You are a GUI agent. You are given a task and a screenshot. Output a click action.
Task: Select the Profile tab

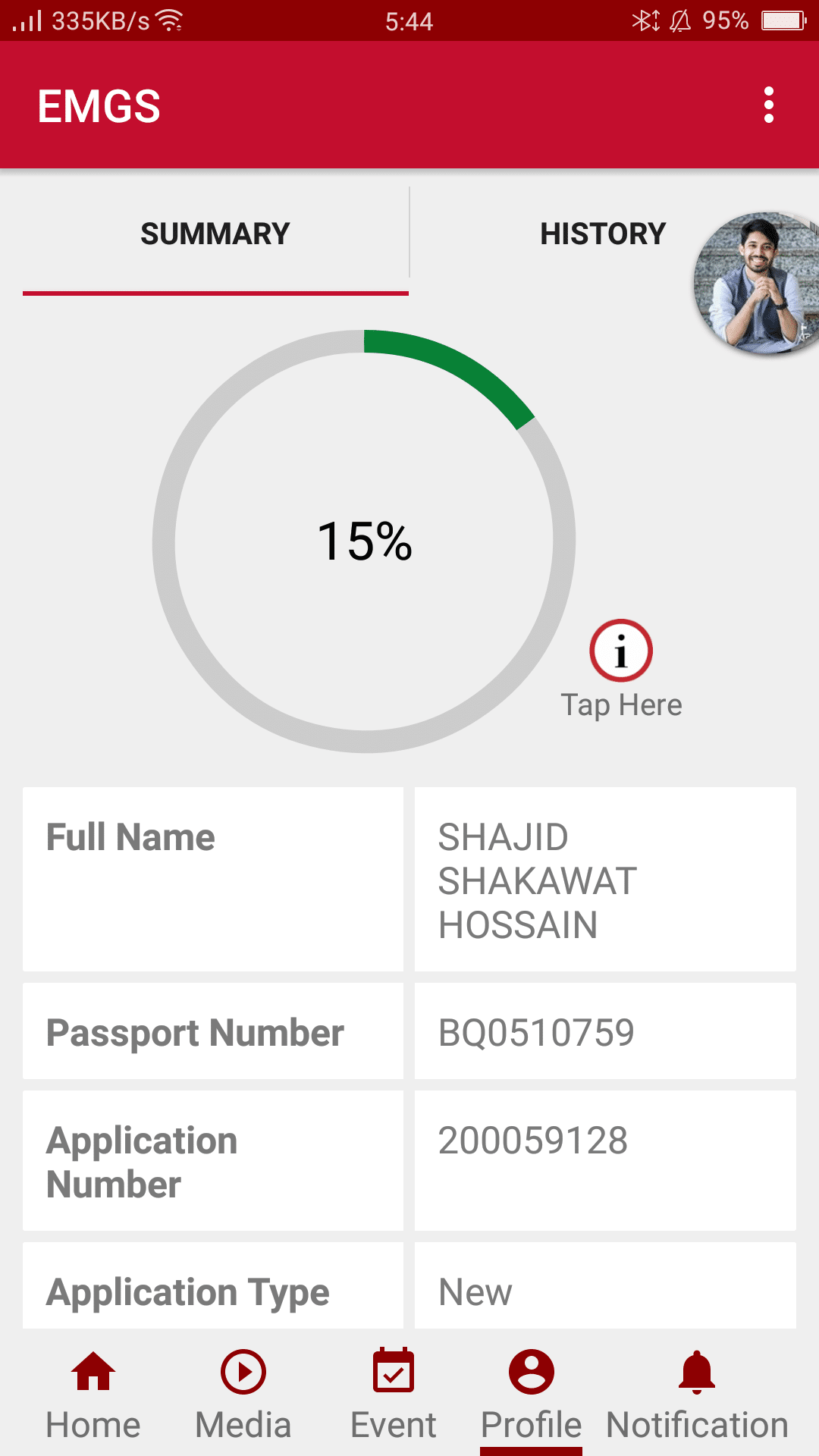pyautogui.click(x=531, y=1394)
